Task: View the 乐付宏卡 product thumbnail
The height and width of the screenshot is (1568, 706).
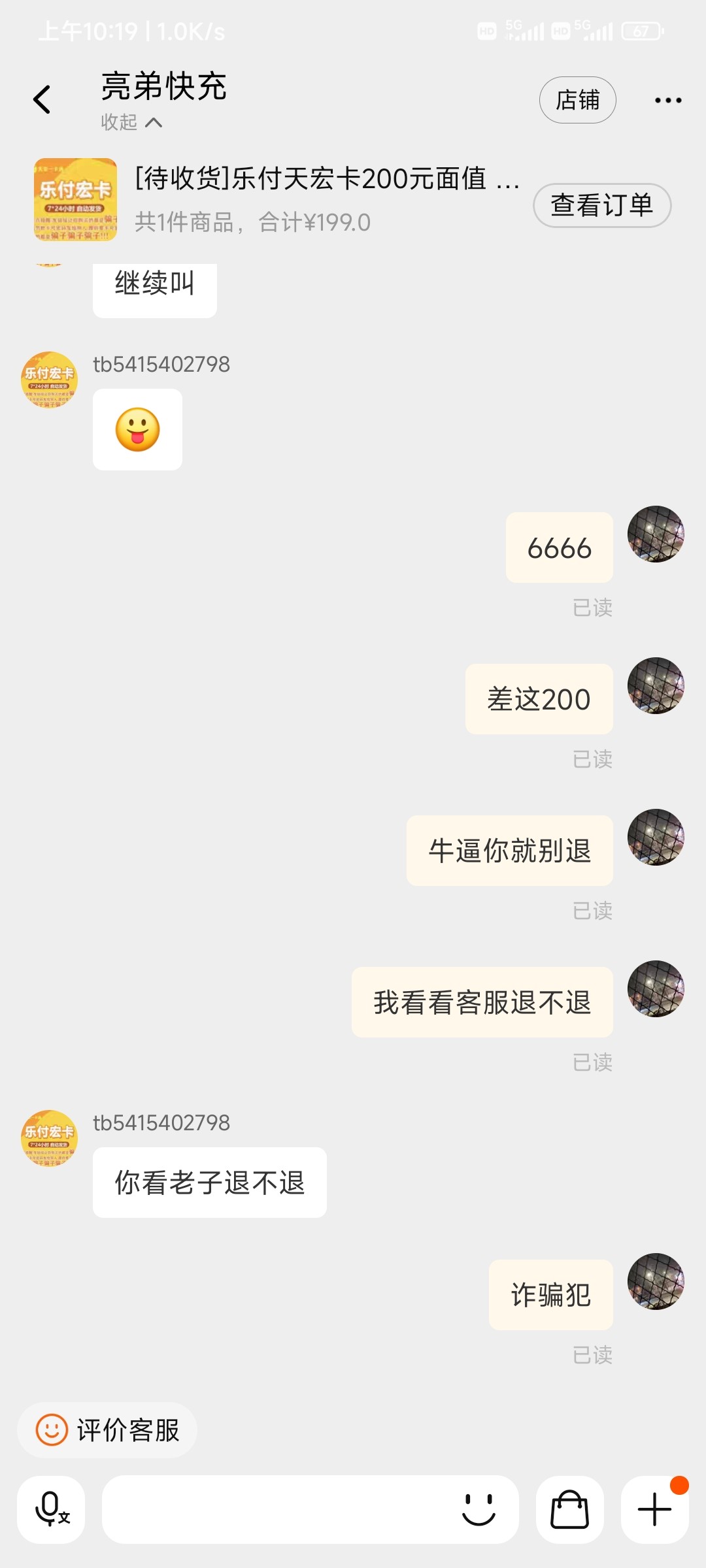Action: pos(73,199)
